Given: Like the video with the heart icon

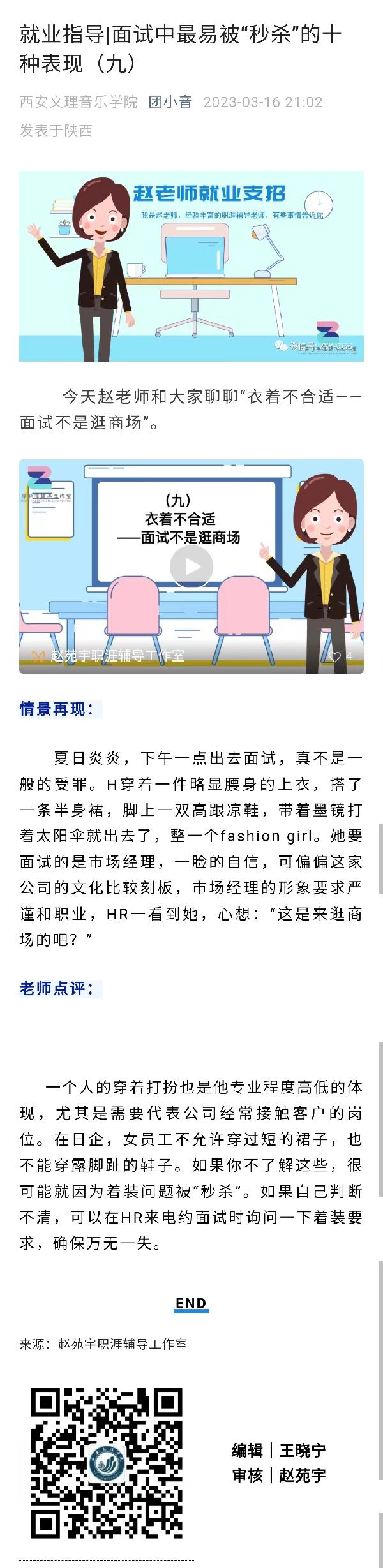Looking at the screenshot, I should 335,656.
